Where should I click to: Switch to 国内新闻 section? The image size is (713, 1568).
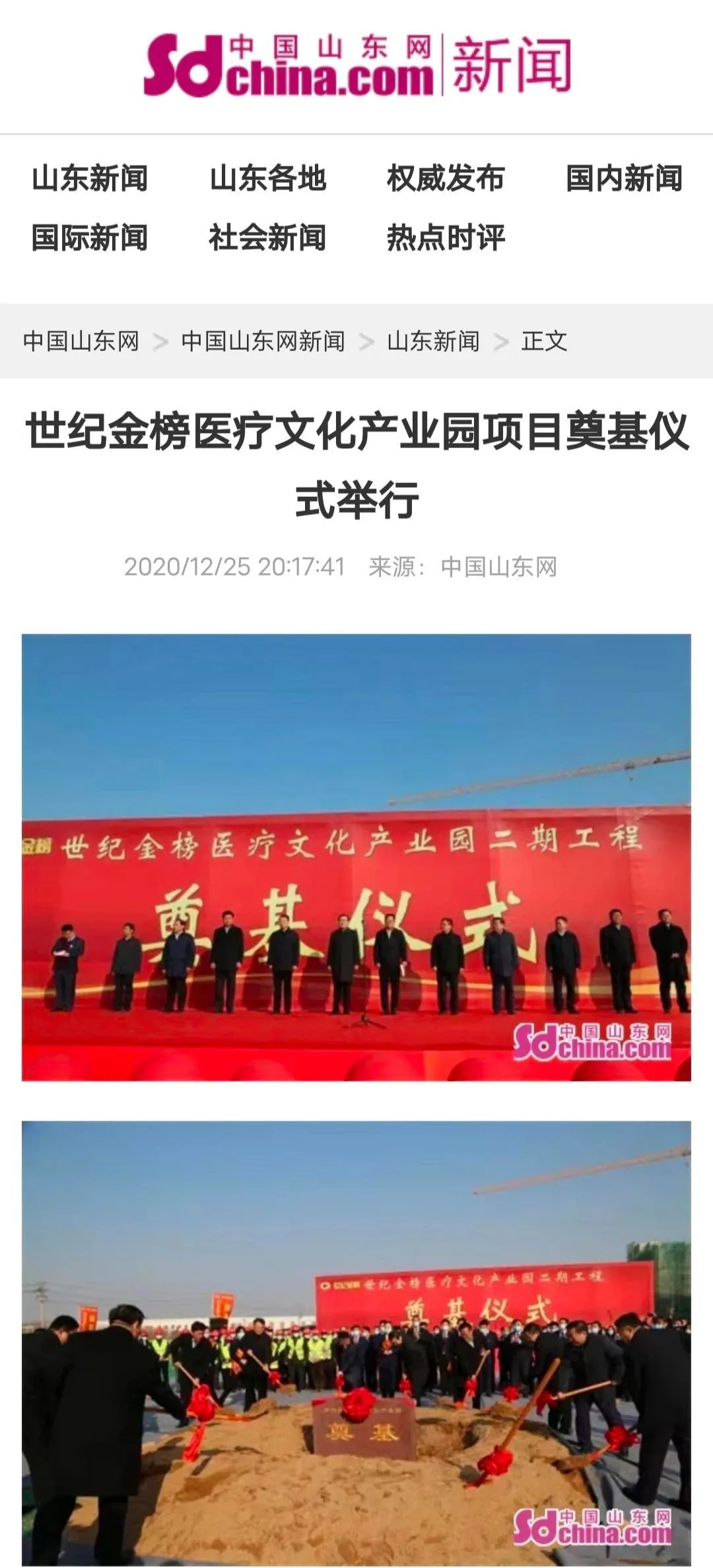(x=624, y=178)
